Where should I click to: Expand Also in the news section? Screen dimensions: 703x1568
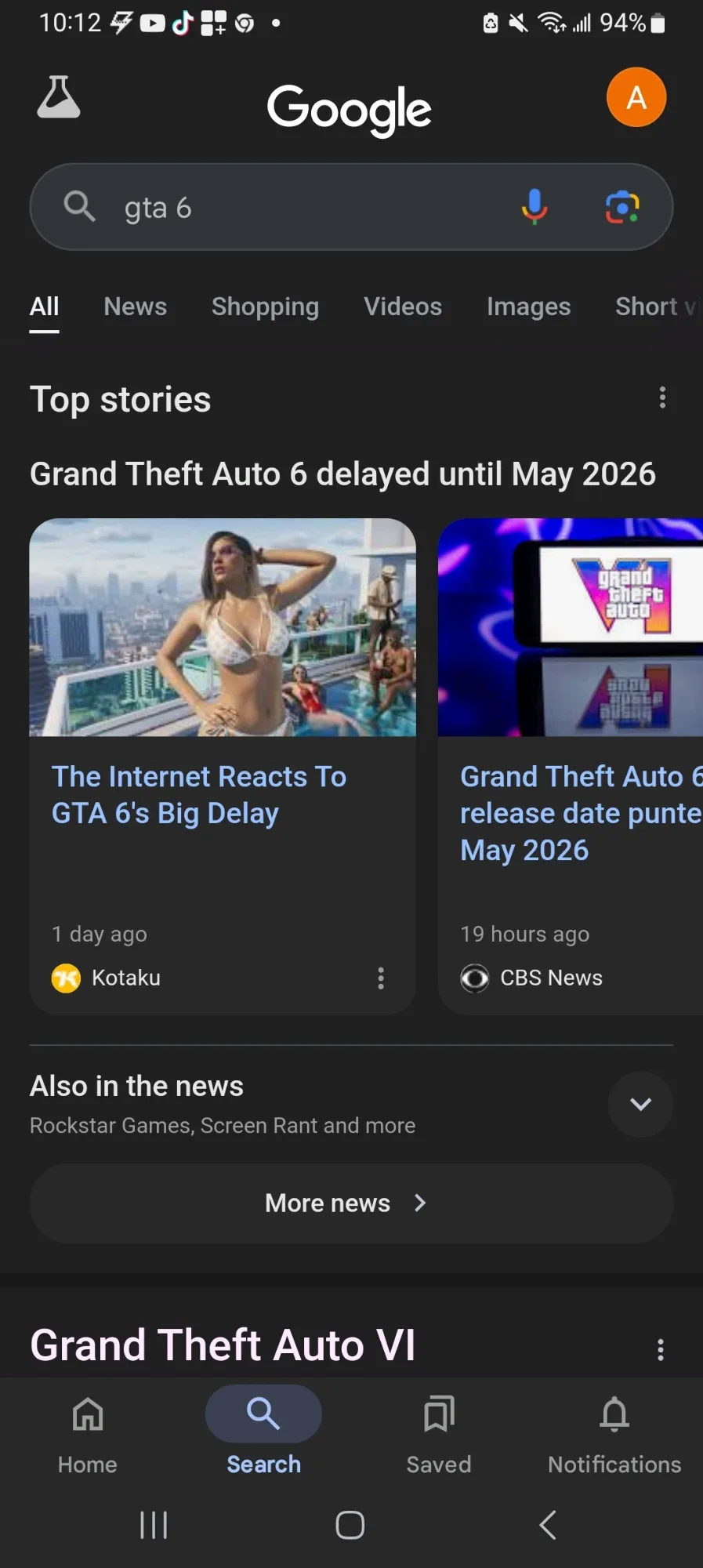point(640,1104)
